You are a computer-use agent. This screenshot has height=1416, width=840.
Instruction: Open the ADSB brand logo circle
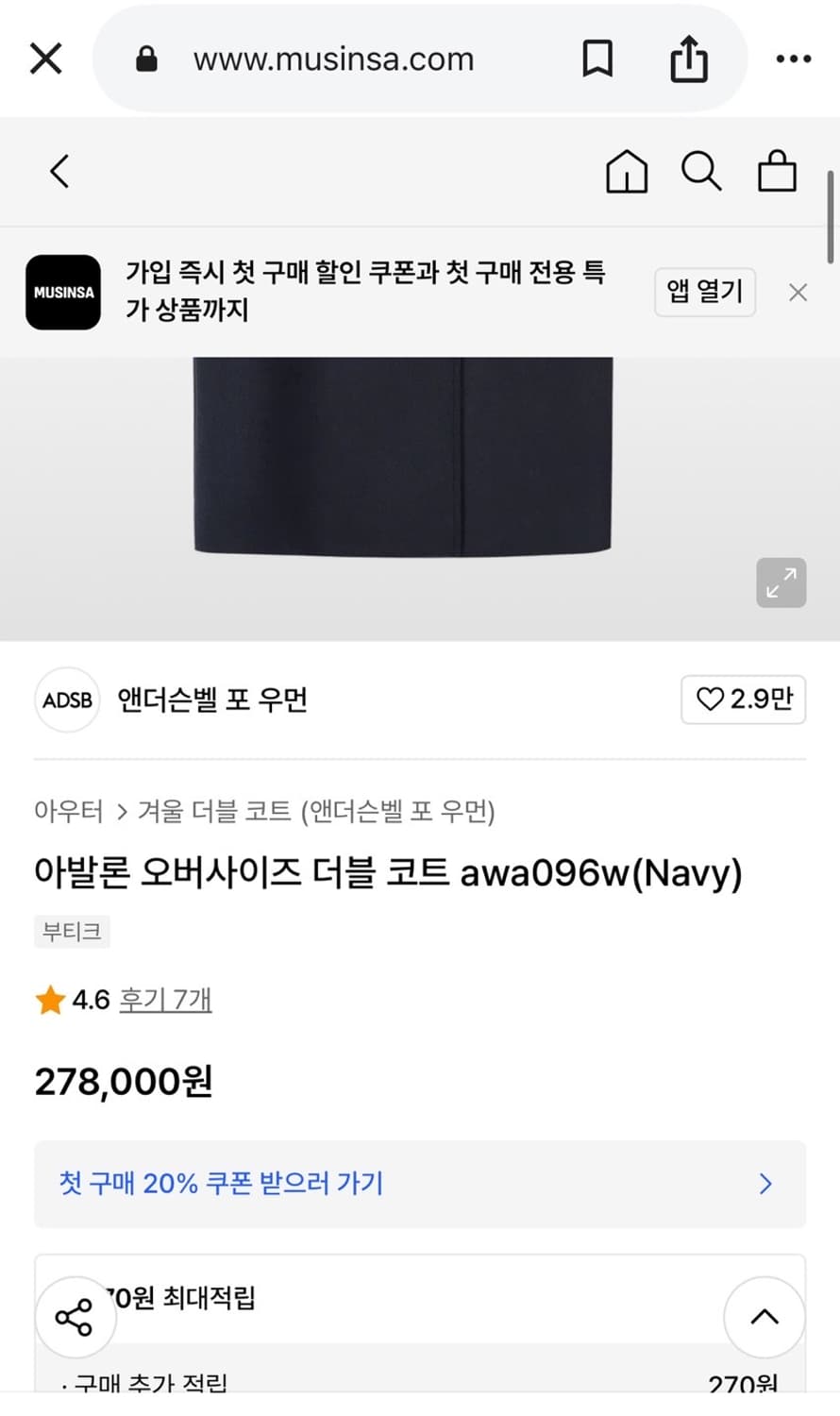tap(66, 700)
